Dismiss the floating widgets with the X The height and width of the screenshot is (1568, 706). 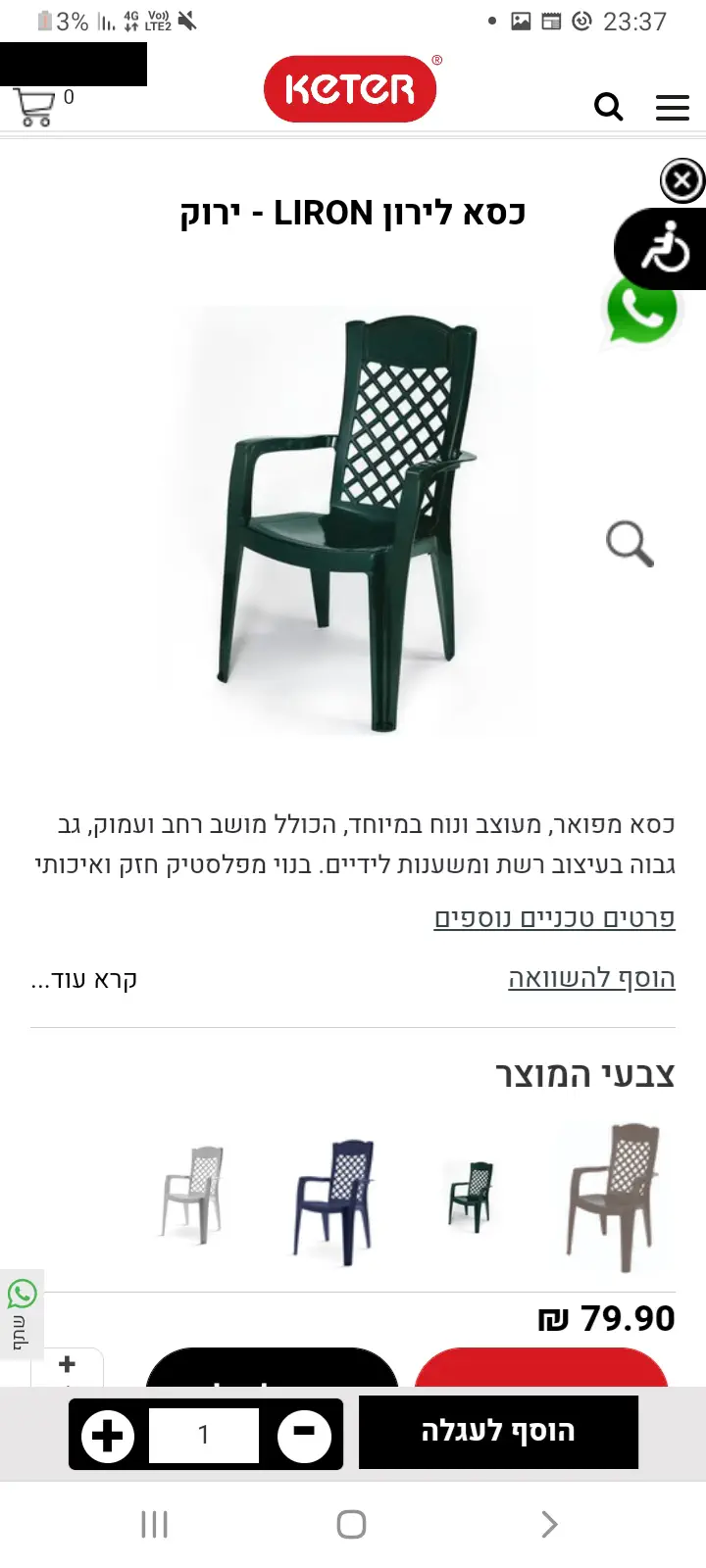(x=682, y=180)
